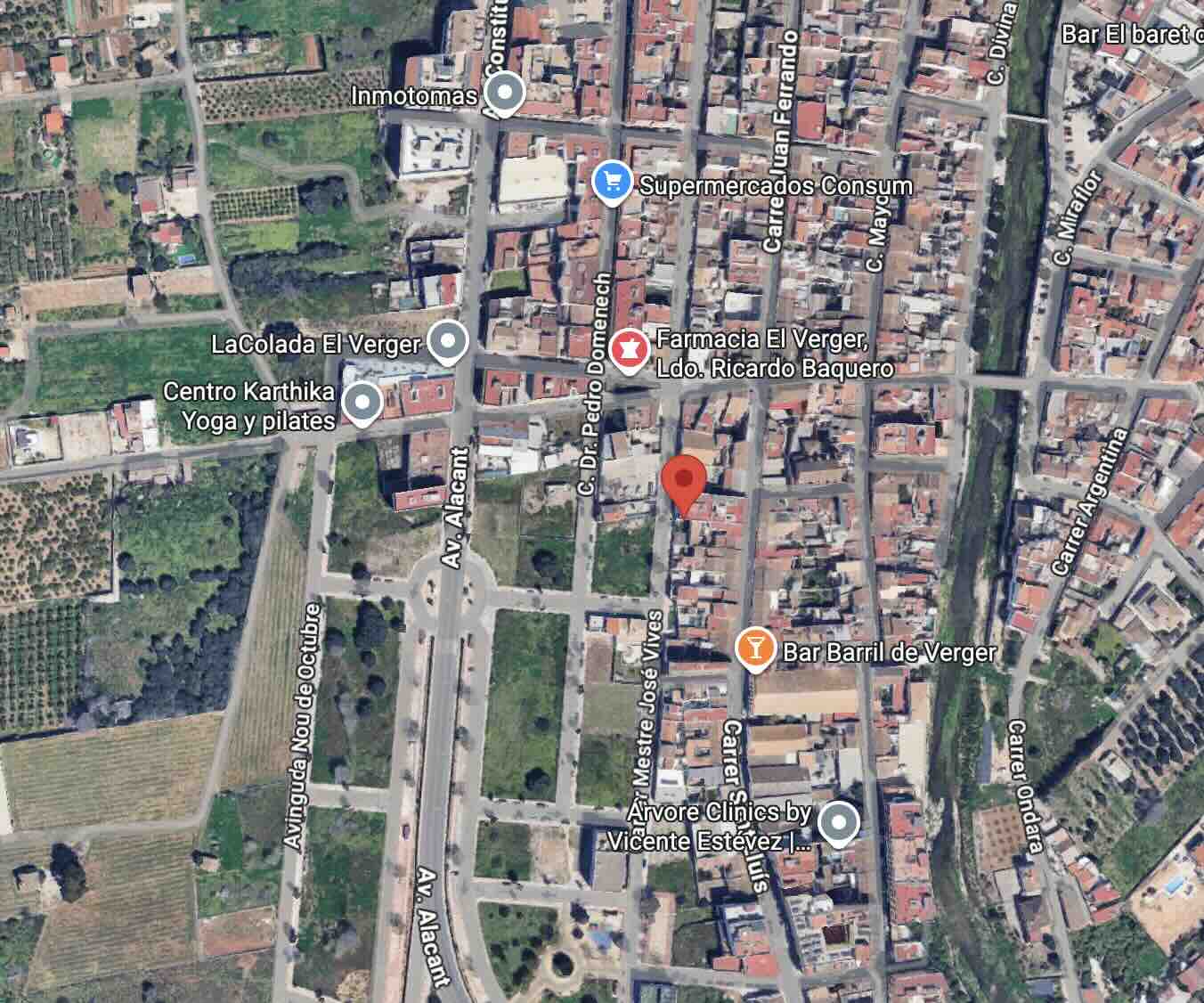Tap the LaColada El Verger marker
This screenshot has width=1204, height=1003.
[447, 342]
